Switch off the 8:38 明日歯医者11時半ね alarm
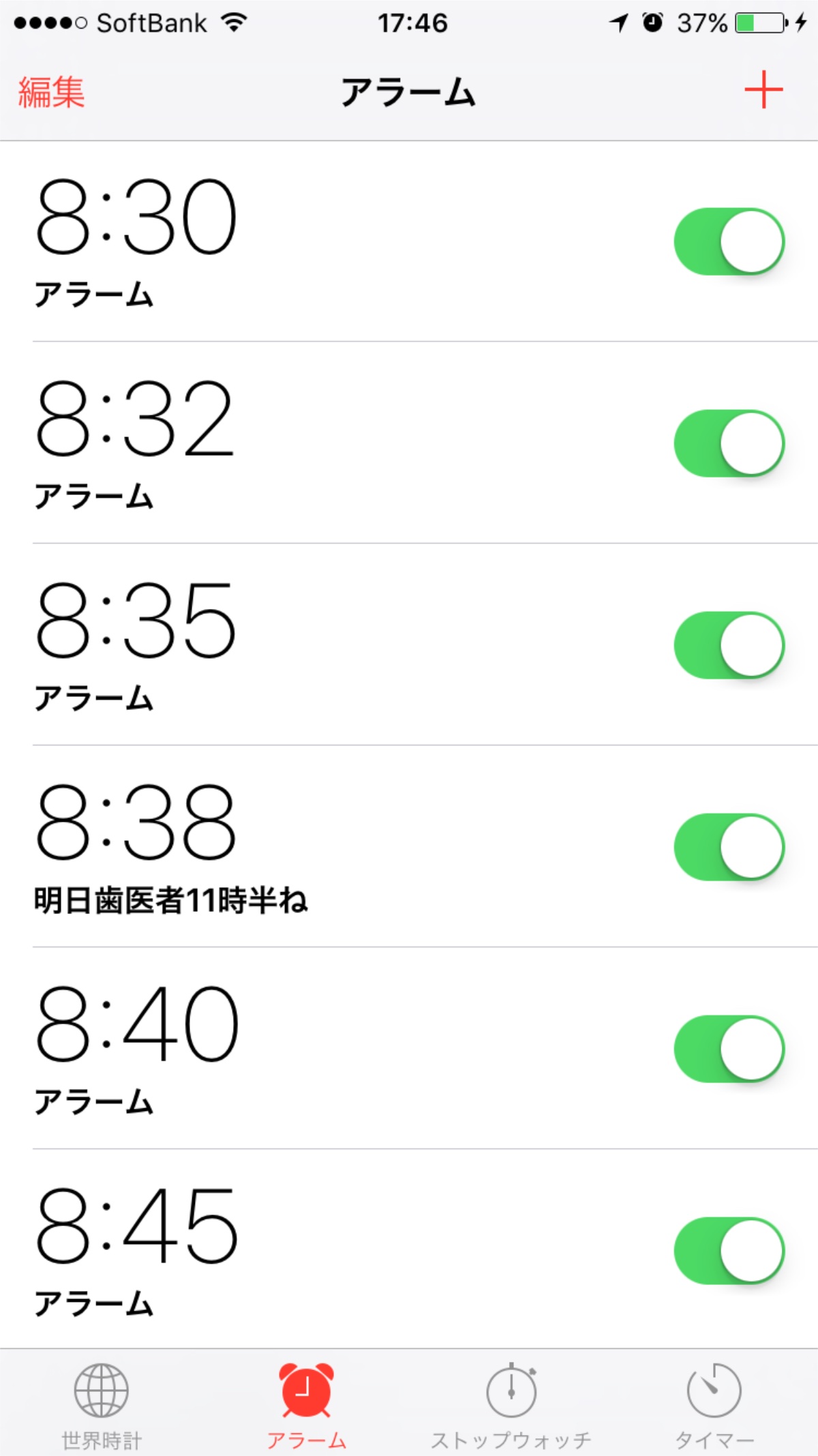Viewport: 818px width, 1456px height. tap(729, 847)
